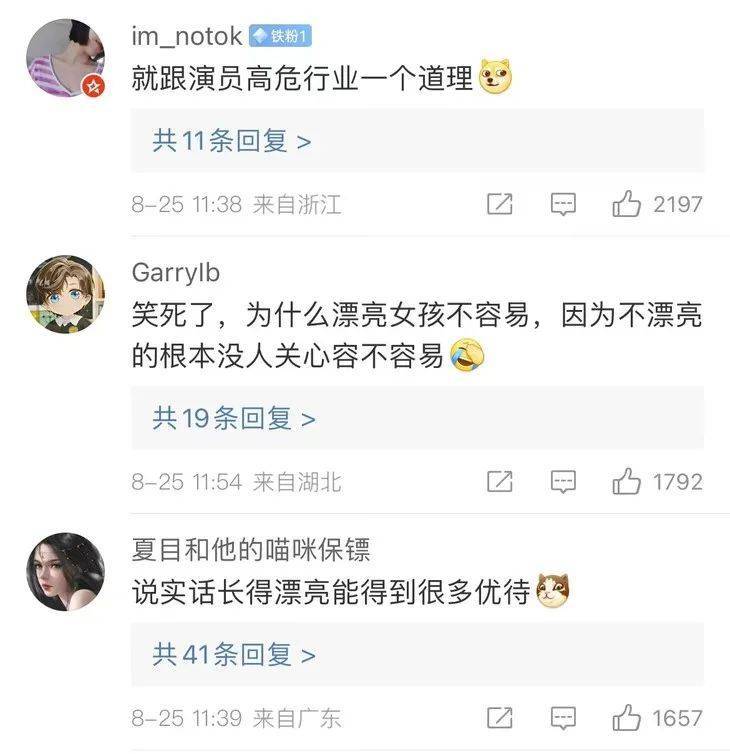This screenshot has height=754, width=730.
Task: Tap the username im_notok
Action: click(187, 36)
